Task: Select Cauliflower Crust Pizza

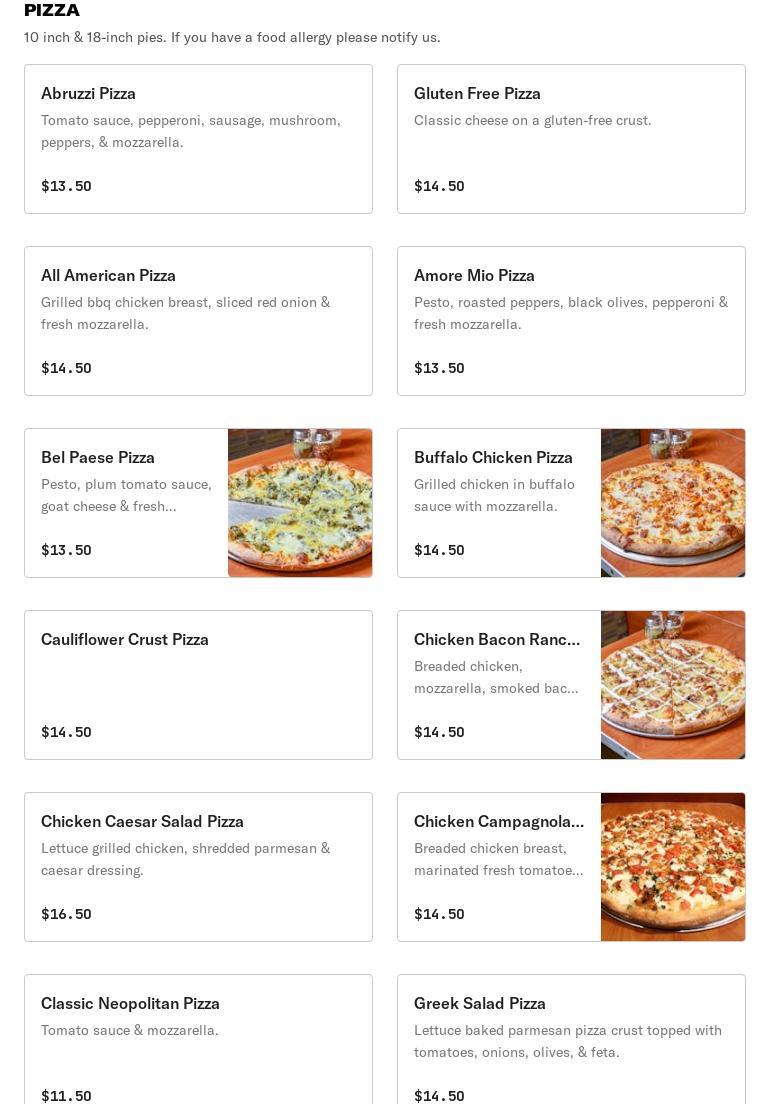Action: click(x=198, y=685)
